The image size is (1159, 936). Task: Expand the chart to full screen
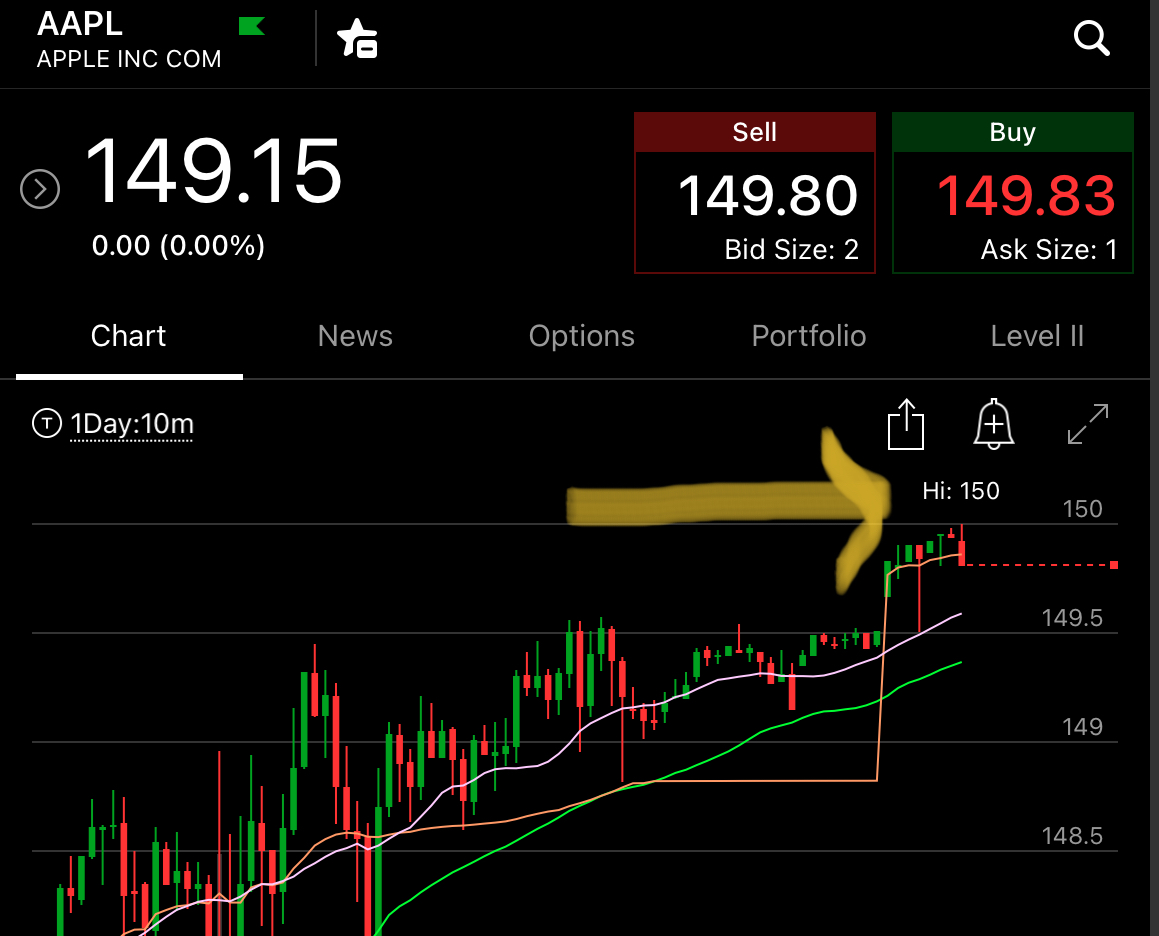(1087, 424)
